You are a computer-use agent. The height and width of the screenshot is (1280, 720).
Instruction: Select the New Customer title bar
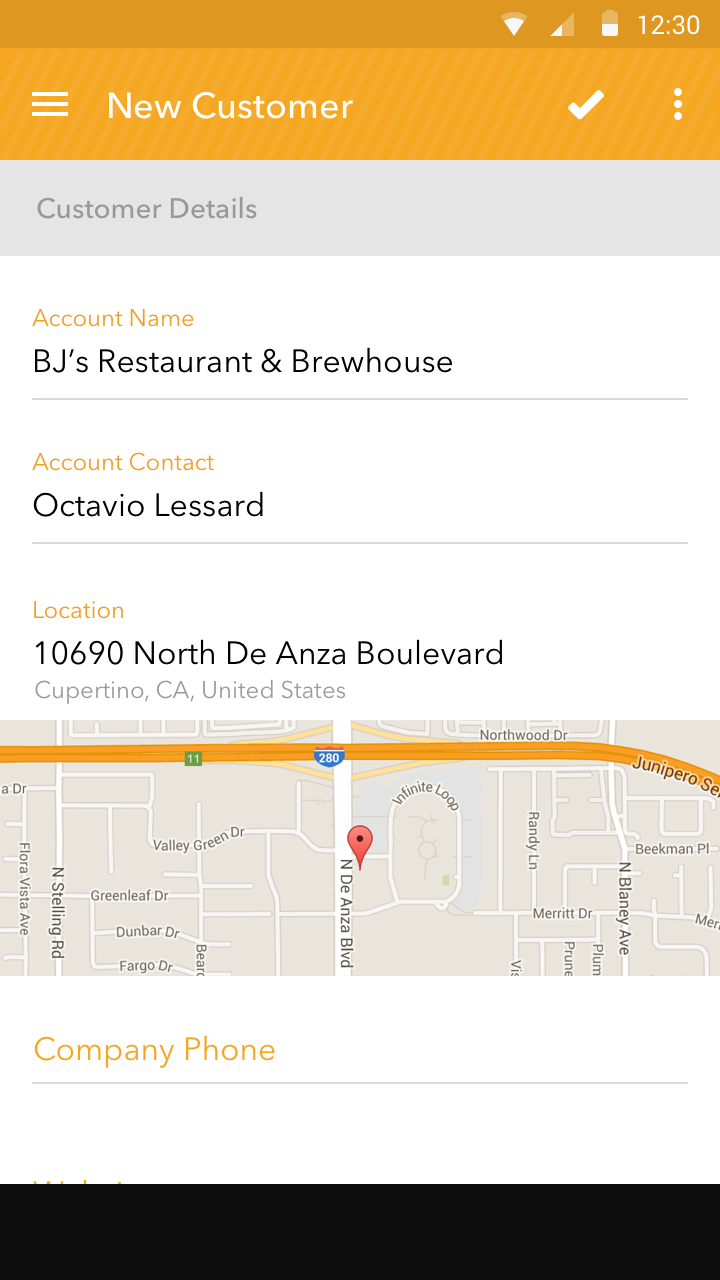[x=229, y=104]
